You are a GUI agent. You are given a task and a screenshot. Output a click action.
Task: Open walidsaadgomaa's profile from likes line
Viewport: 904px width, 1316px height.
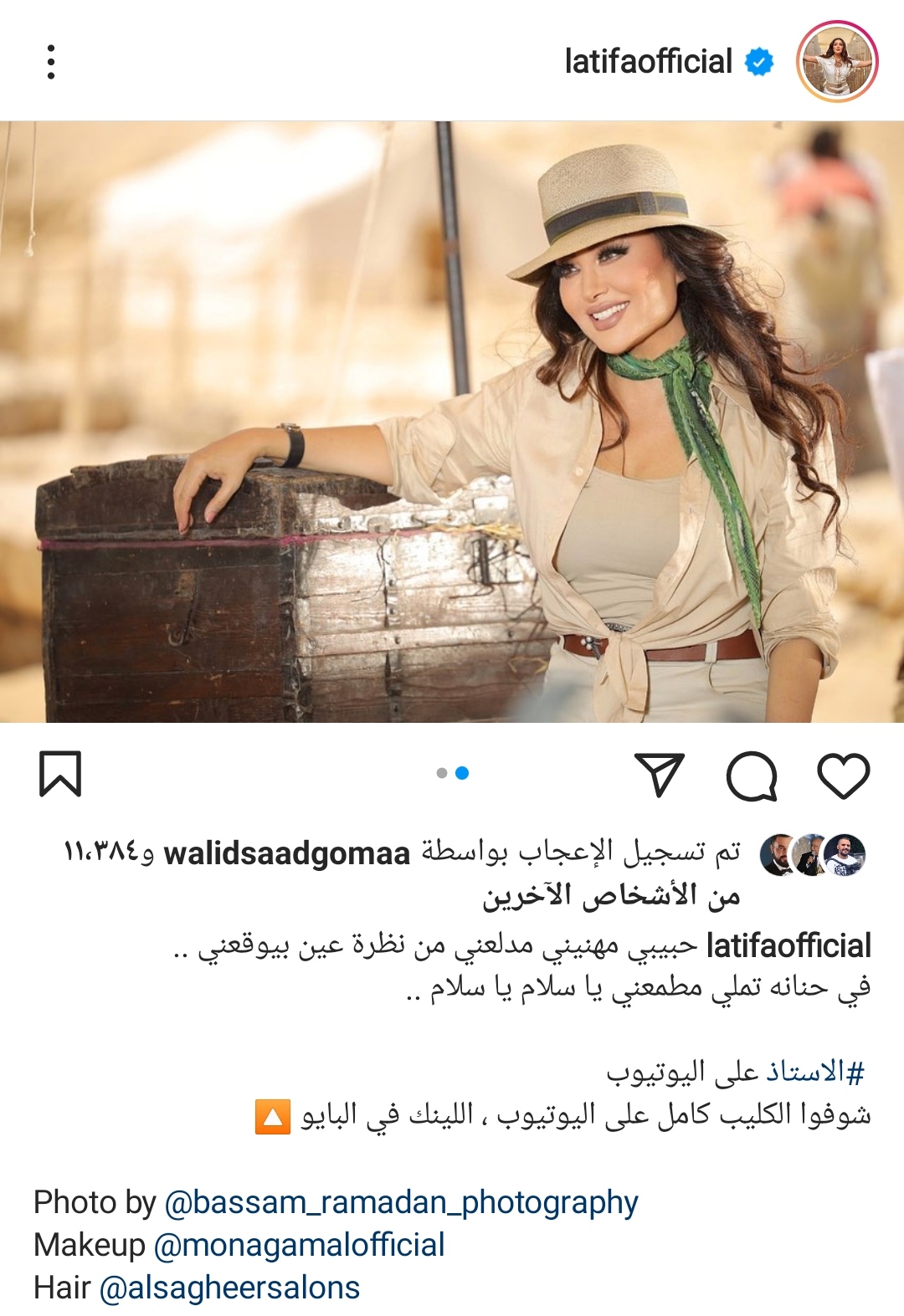click(x=287, y=854)
